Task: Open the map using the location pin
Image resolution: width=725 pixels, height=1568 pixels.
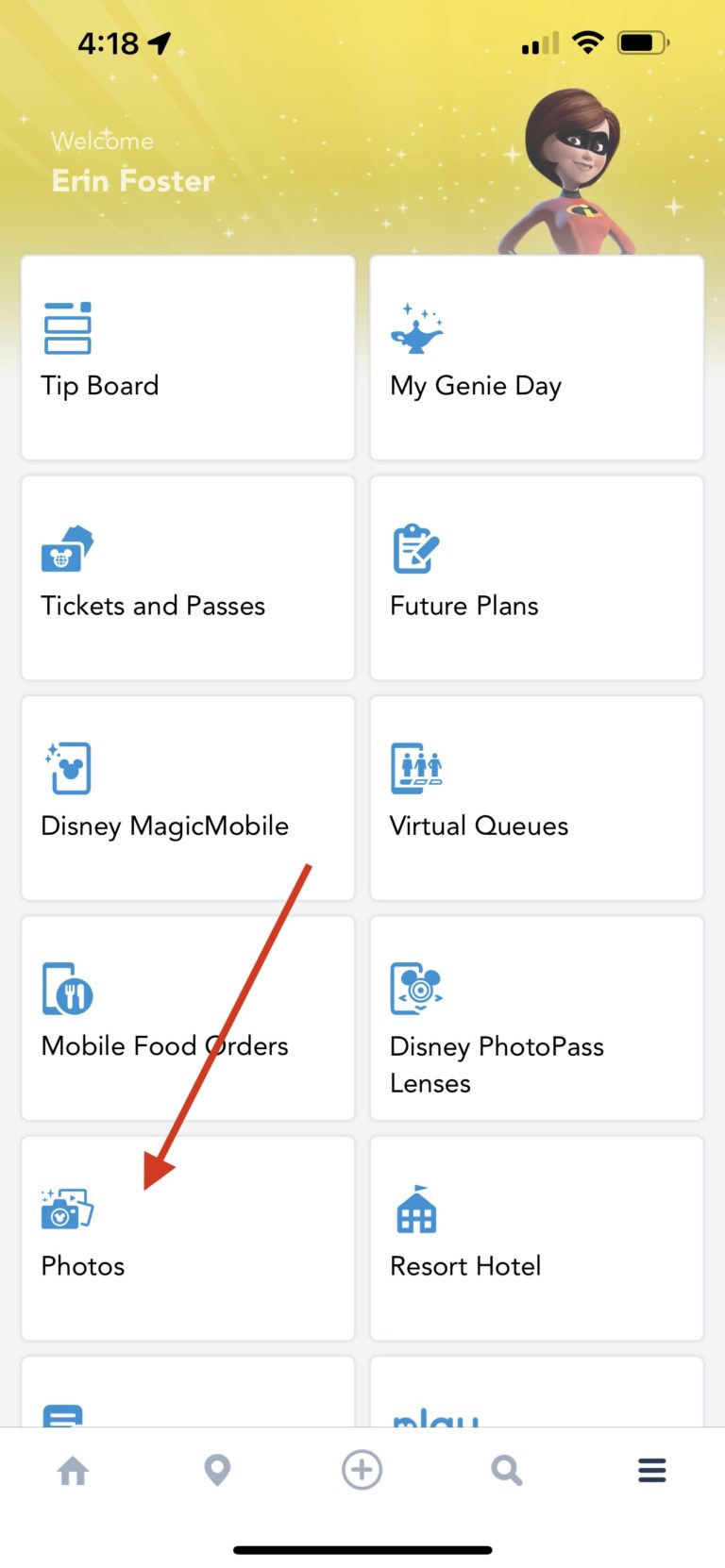Action: pos(217,1469)
